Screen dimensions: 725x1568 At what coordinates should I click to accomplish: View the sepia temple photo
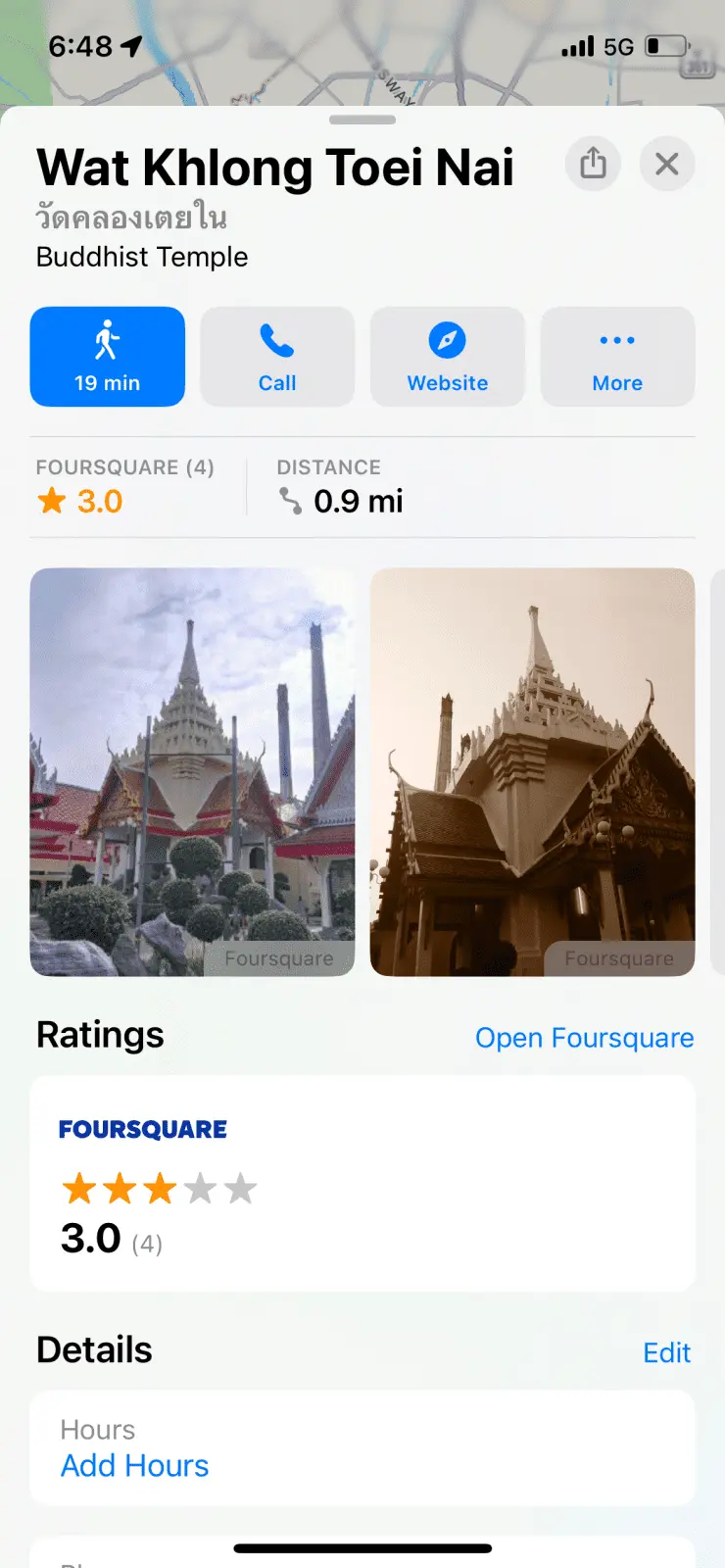(x=532, y=771)
